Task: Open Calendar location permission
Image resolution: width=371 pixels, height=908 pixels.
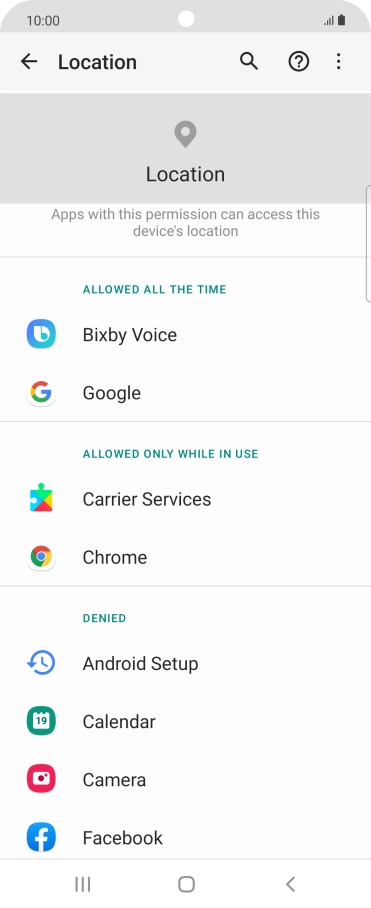Action: pyautogui.click(x=185, y=722)
